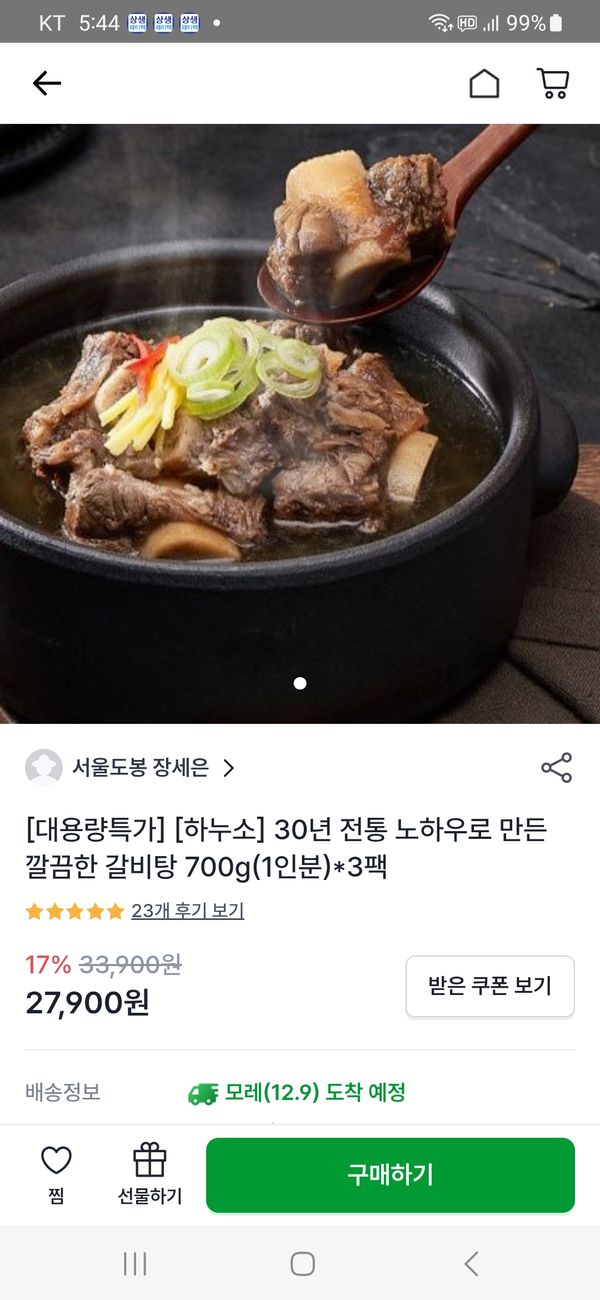View the 23개 후기 보기 reviews link
This screenshot has height=1300, width=600.
[187, 911]
